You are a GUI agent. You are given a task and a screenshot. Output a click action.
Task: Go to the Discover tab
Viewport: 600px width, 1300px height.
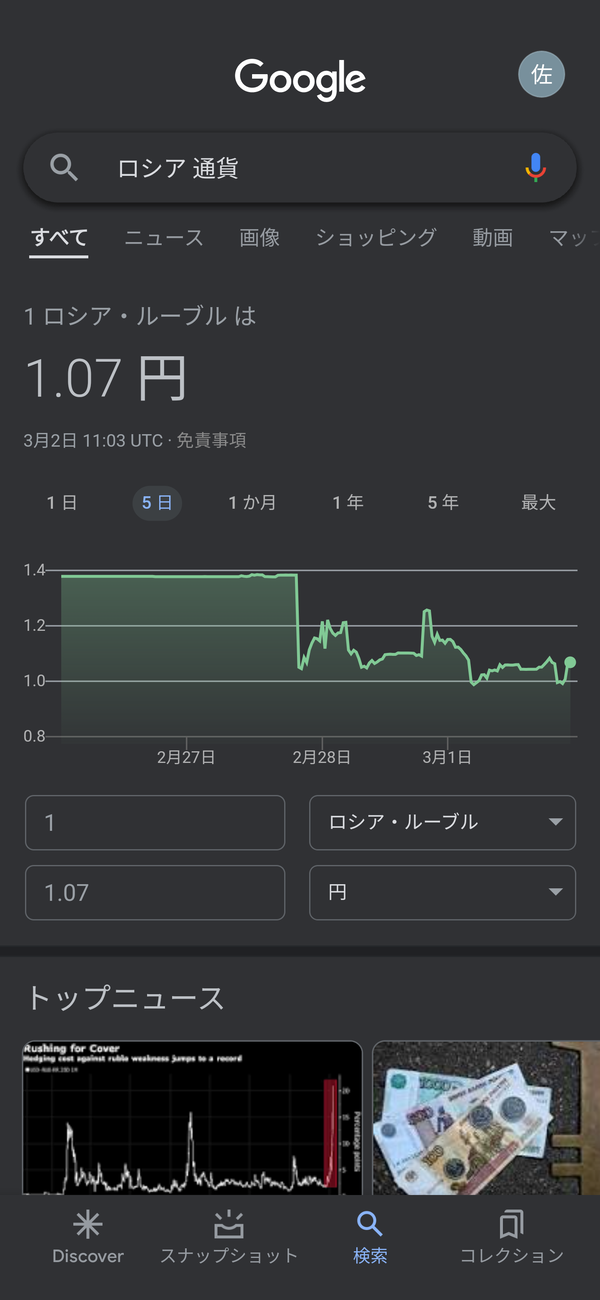(88, 1238)
